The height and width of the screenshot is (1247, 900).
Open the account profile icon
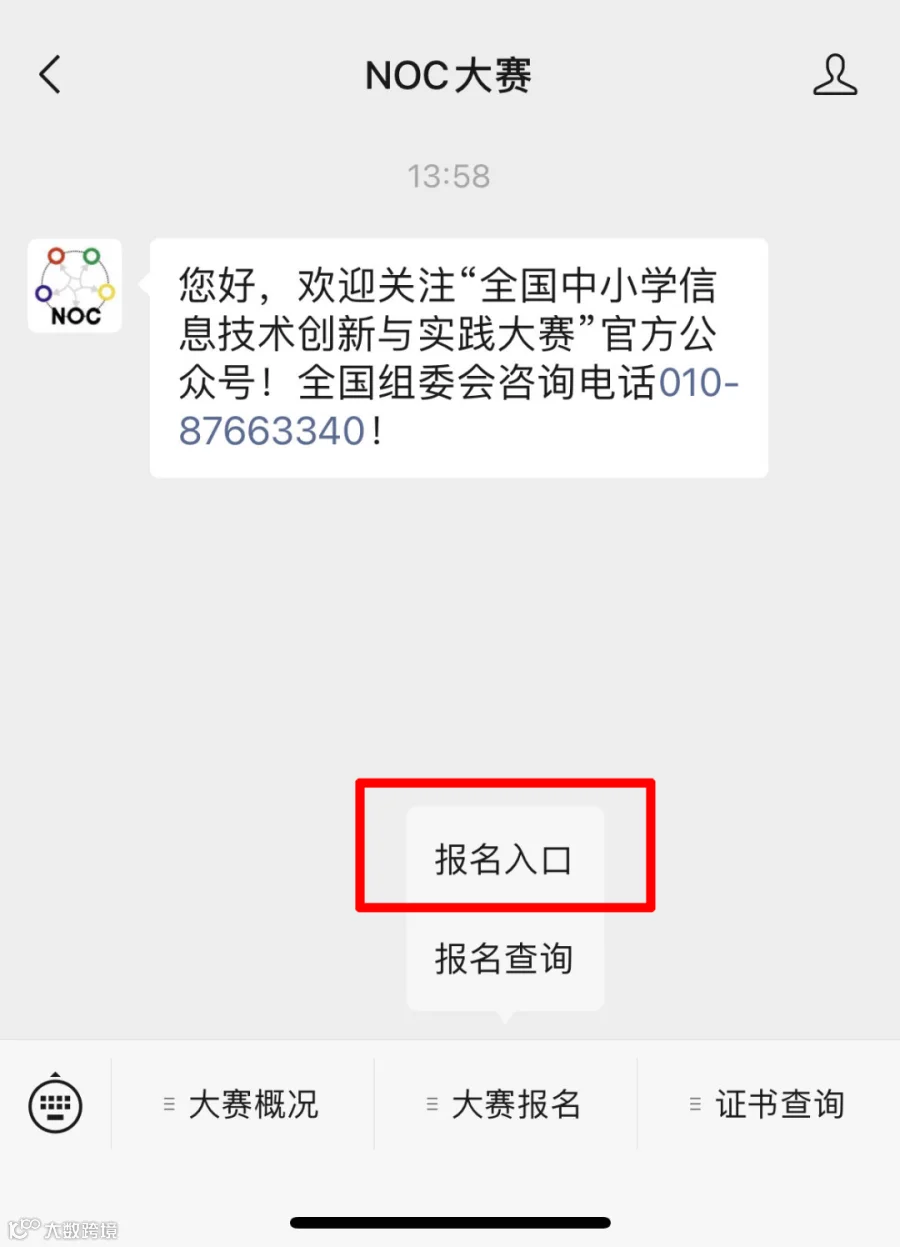click(835, 75)
